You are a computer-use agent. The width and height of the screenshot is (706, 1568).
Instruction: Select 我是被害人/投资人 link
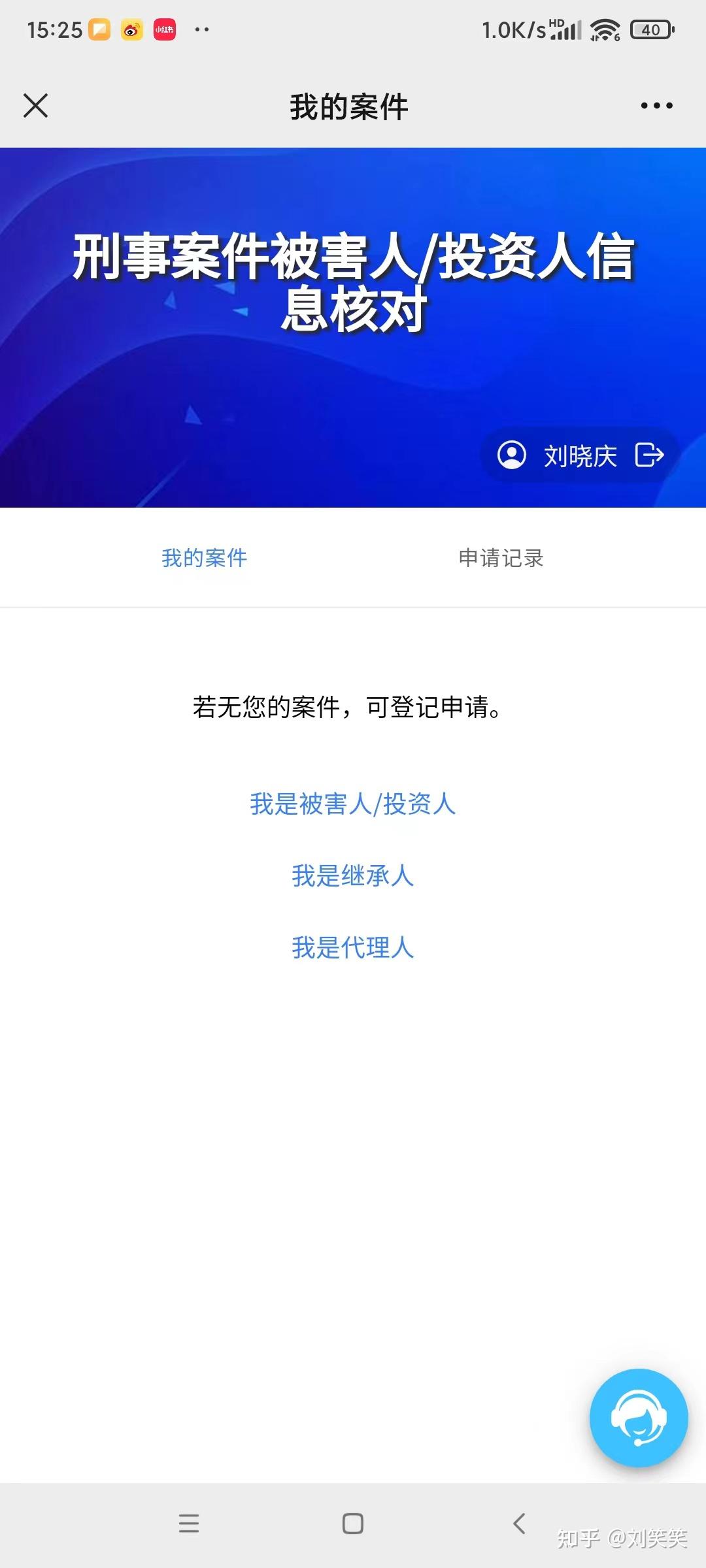point(353,804)
